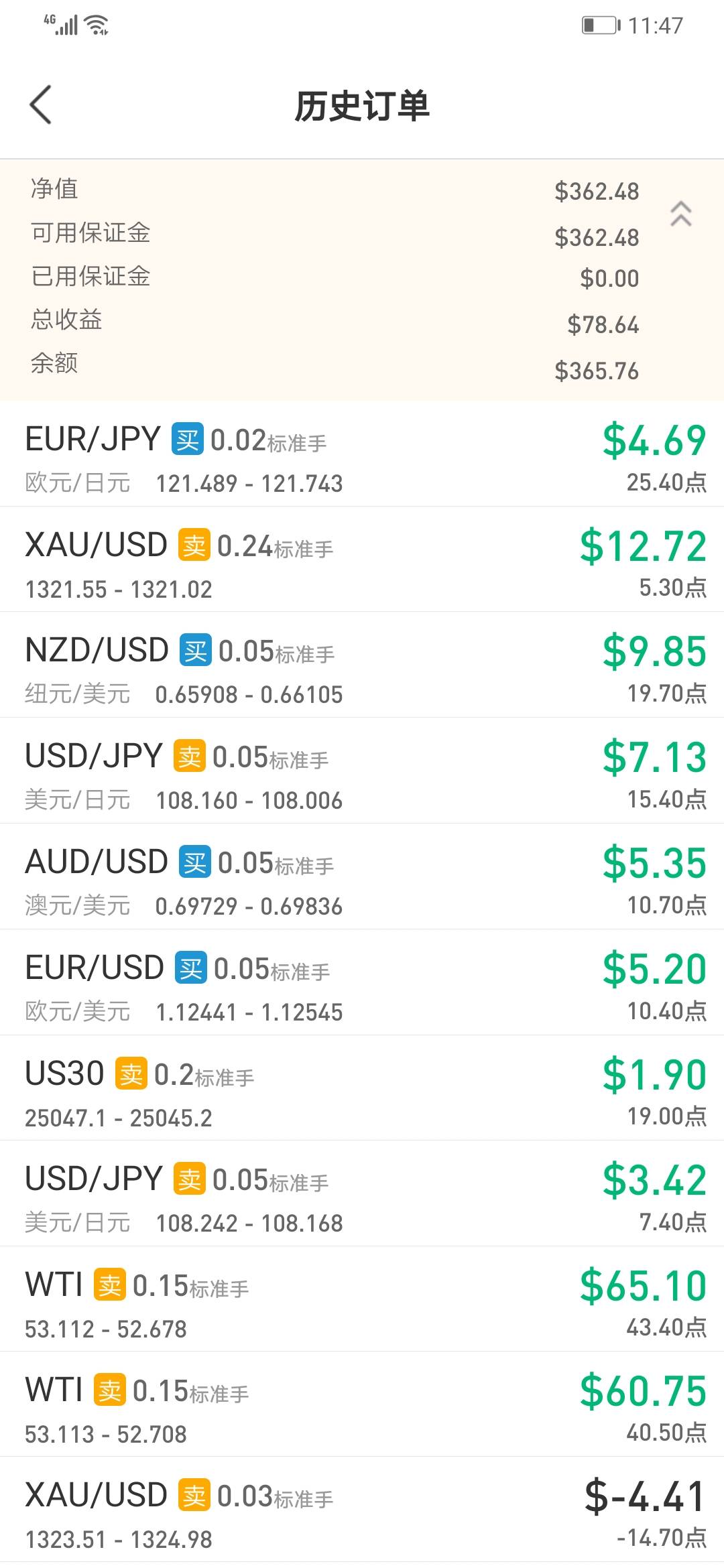
Task: Collapse the account summary panel
Action: [x=680, y=213]
